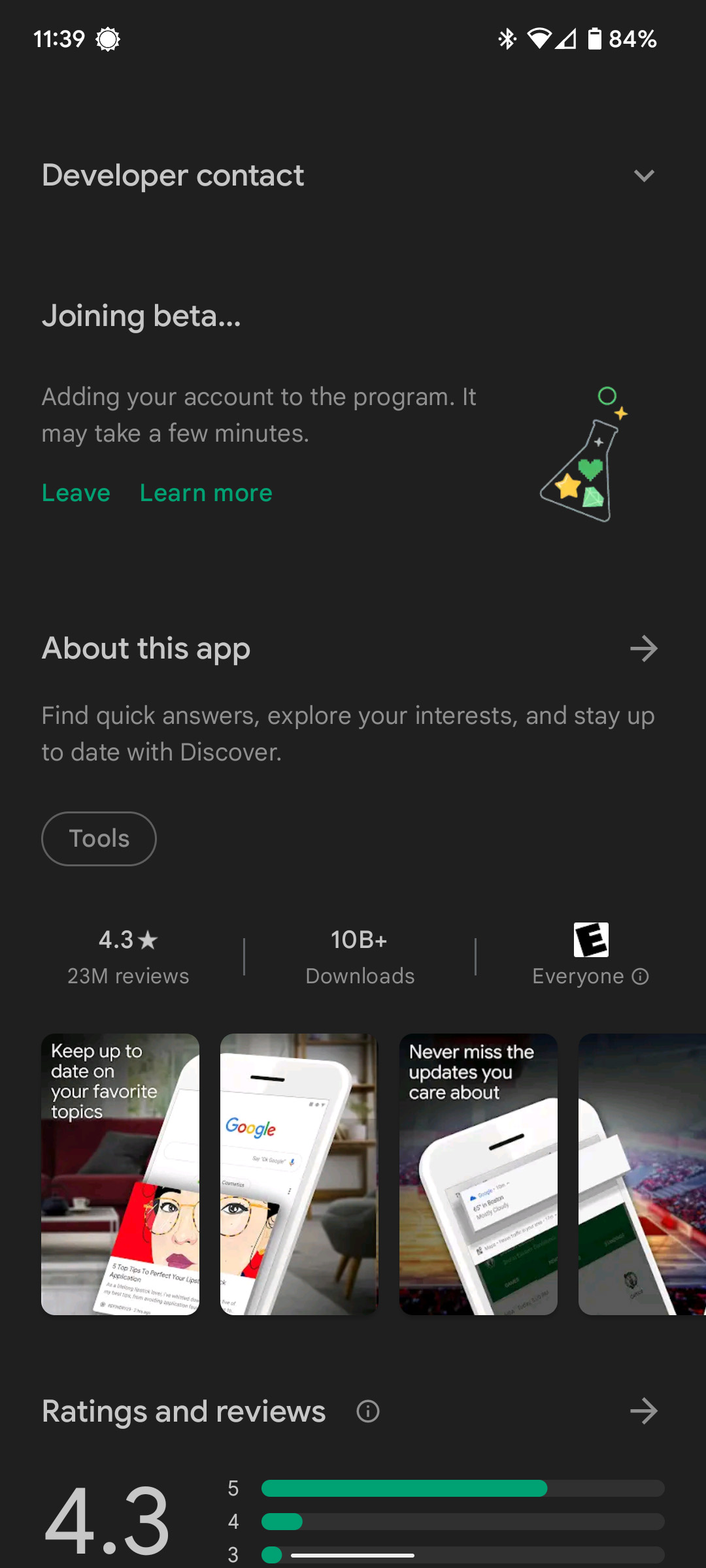Expand the Developer contact section
The height and width of the screenshot is (1568, 706).
643,176
